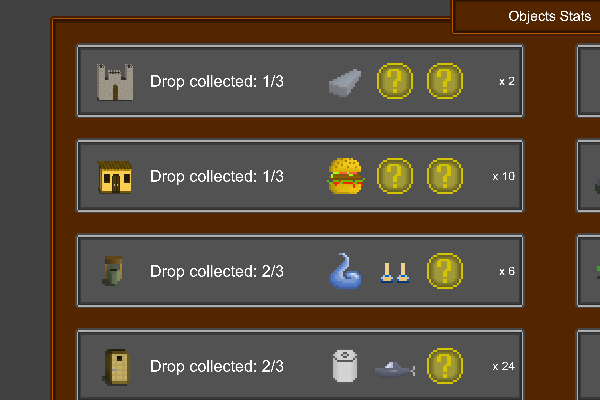This screenshot has height=400, width=600.
Task: Tap the blue genie lamp smoke drop icon
Action: (345, 271)
